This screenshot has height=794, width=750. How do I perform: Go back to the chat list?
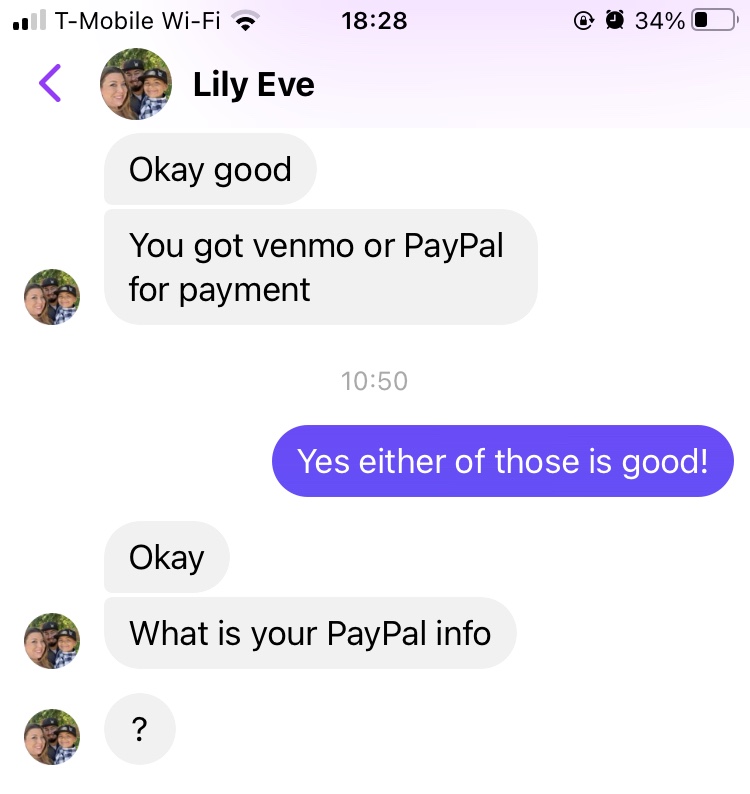pyautogui.click(x=50, y=84)
